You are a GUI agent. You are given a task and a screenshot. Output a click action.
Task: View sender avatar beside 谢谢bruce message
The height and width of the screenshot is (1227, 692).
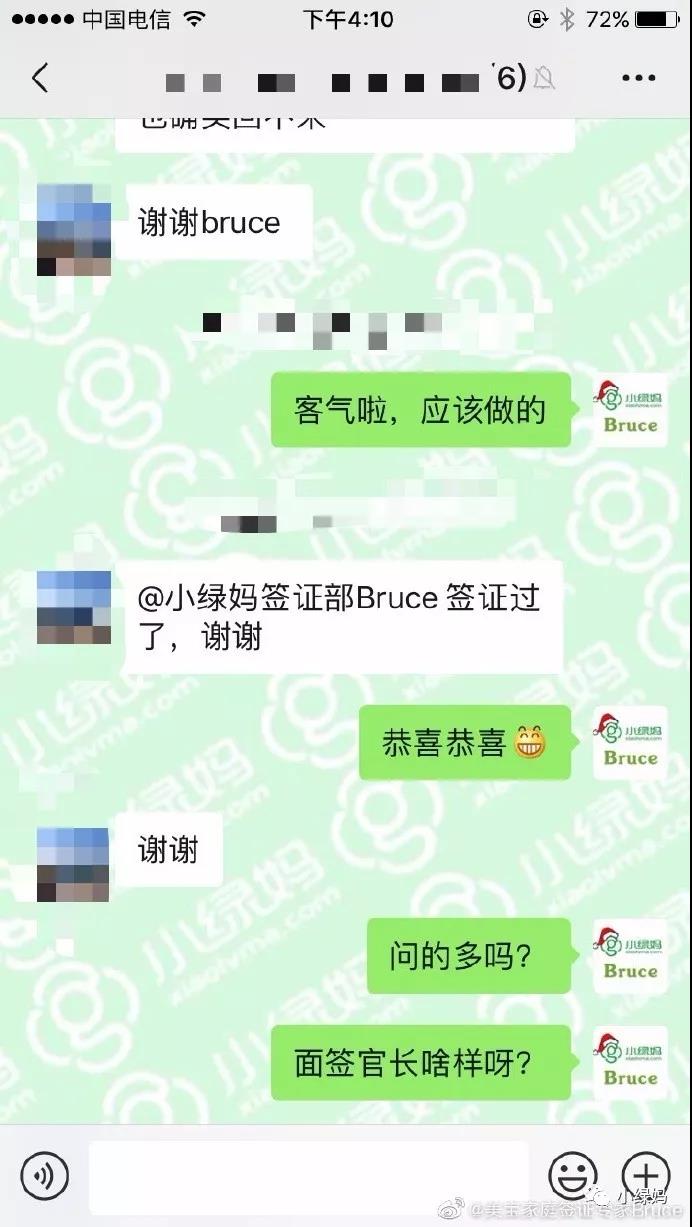[74, 230]
